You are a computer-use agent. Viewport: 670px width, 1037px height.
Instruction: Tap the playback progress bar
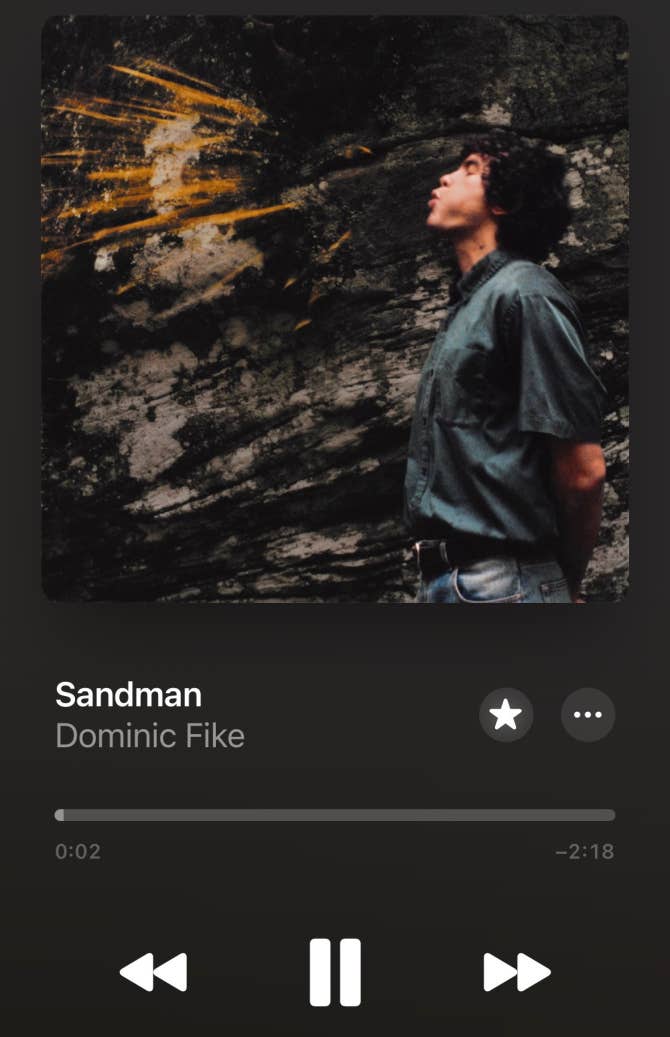point(335,815)
